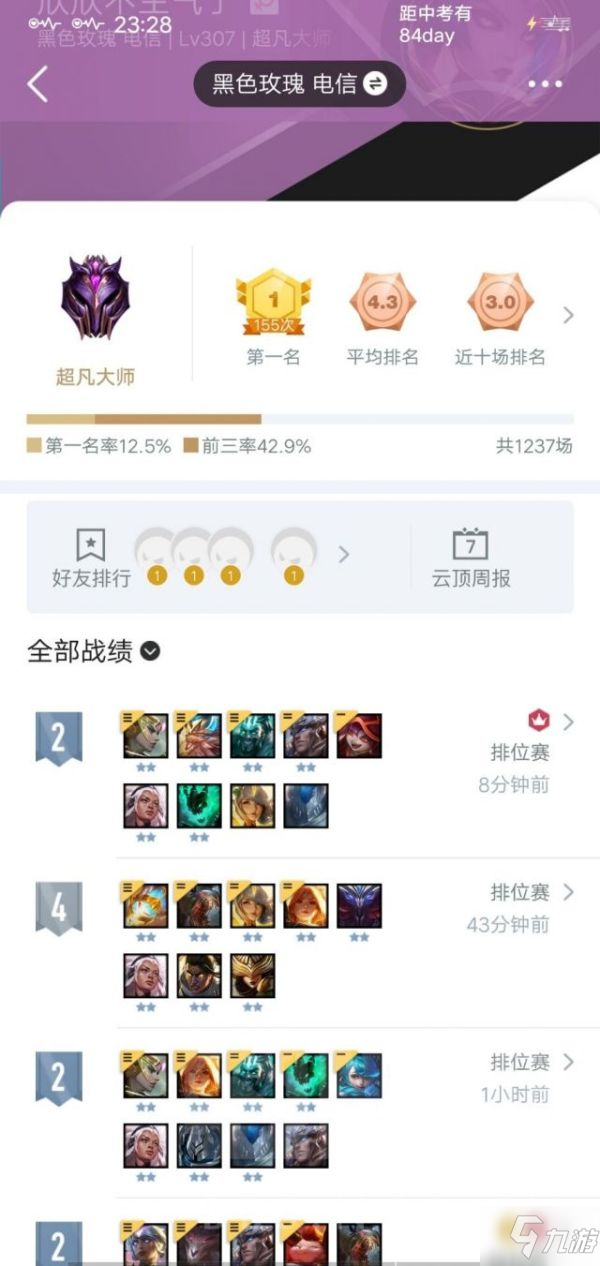
Task: Go back using the top-left arrow
Action: point(37,85)
